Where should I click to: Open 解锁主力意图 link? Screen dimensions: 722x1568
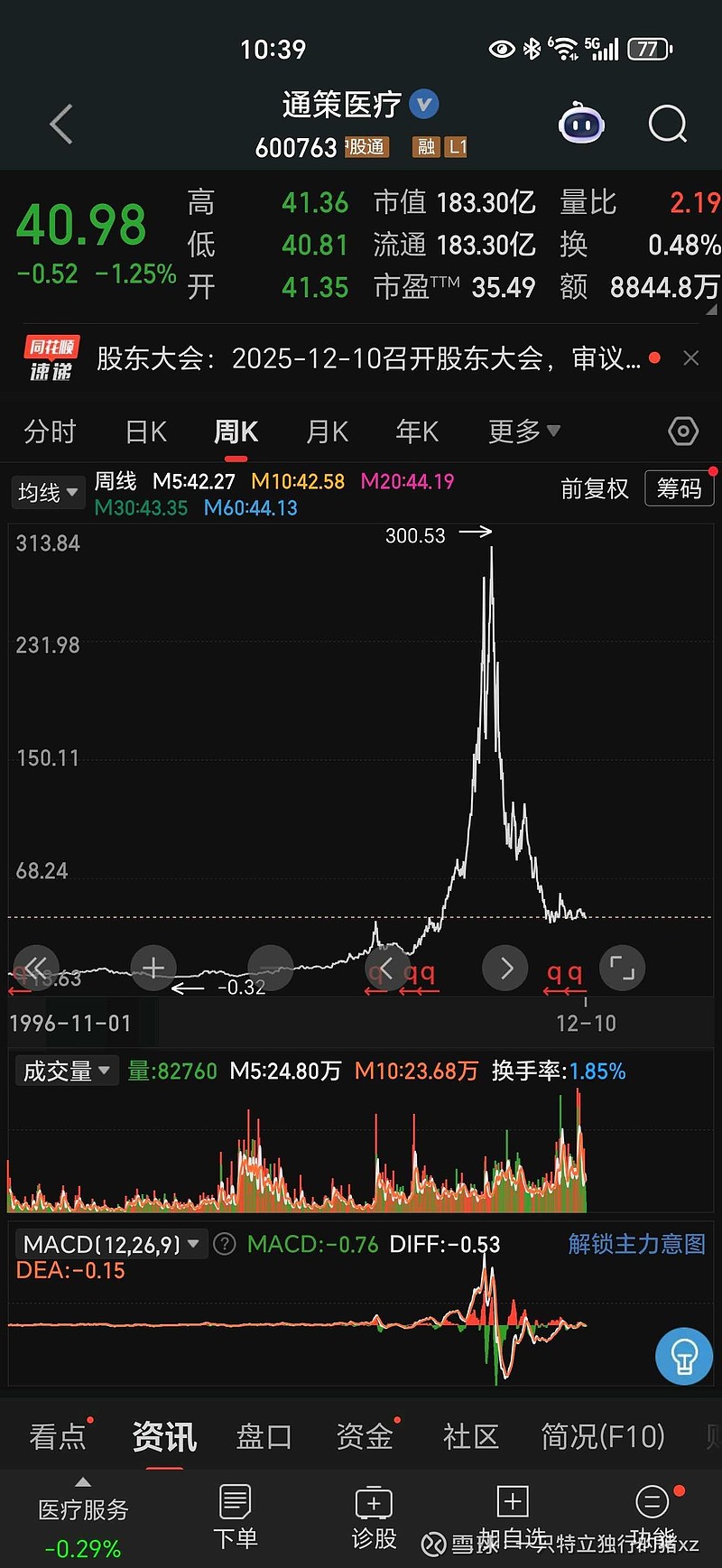point(635,1243)
